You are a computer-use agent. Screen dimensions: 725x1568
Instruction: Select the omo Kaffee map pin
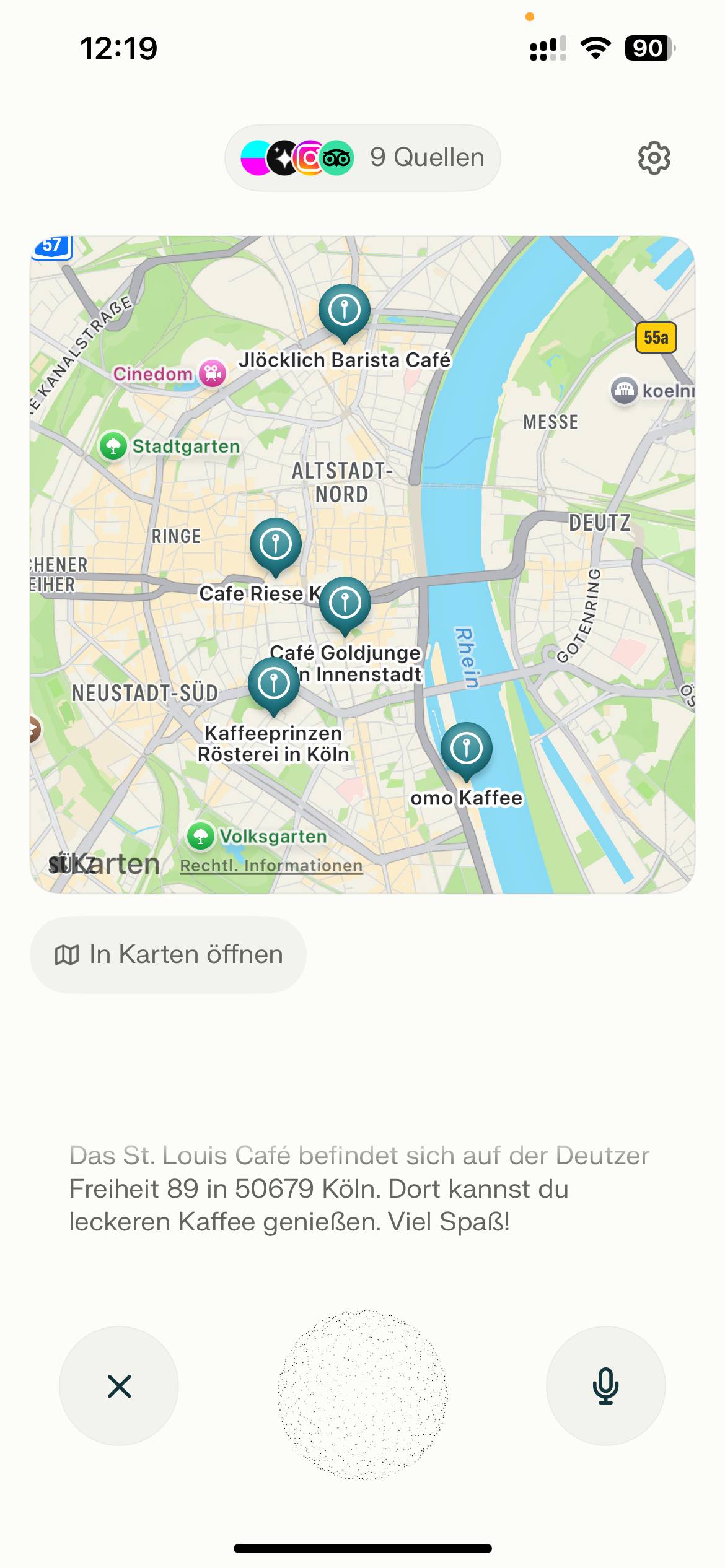(x=467, y=749)
